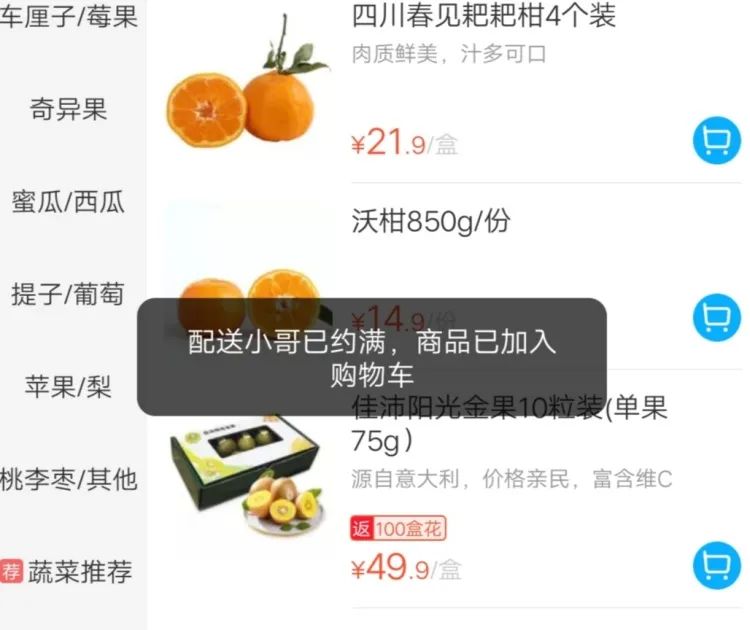Add 佳沛阳光金果10粒装 to cart
This screenshot has width=750, height=630.
(x=716, y=565)
